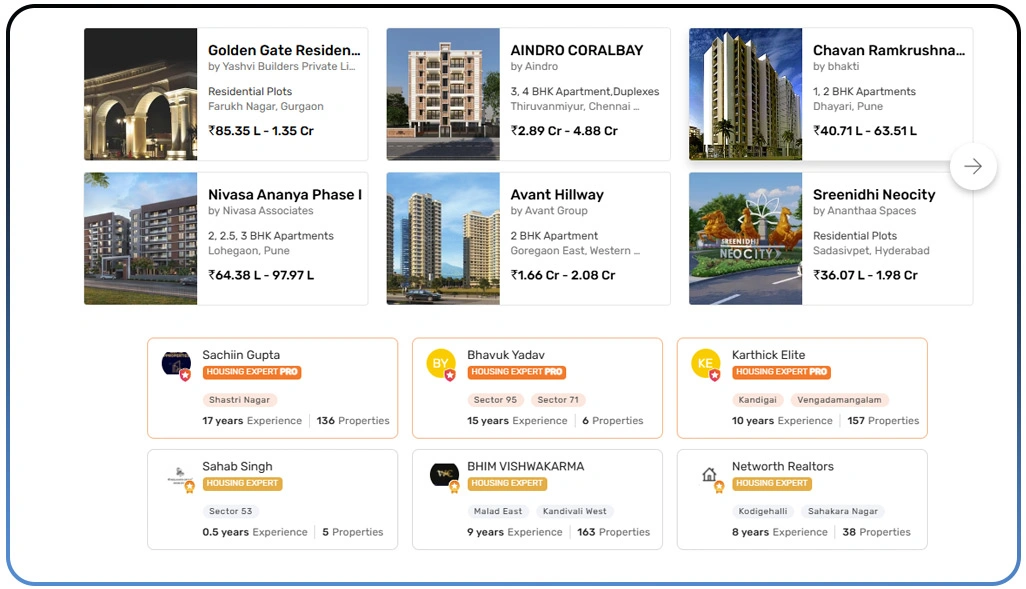
Task: Tap the next arrow in property carousel
Action: (x=973, y=166)
